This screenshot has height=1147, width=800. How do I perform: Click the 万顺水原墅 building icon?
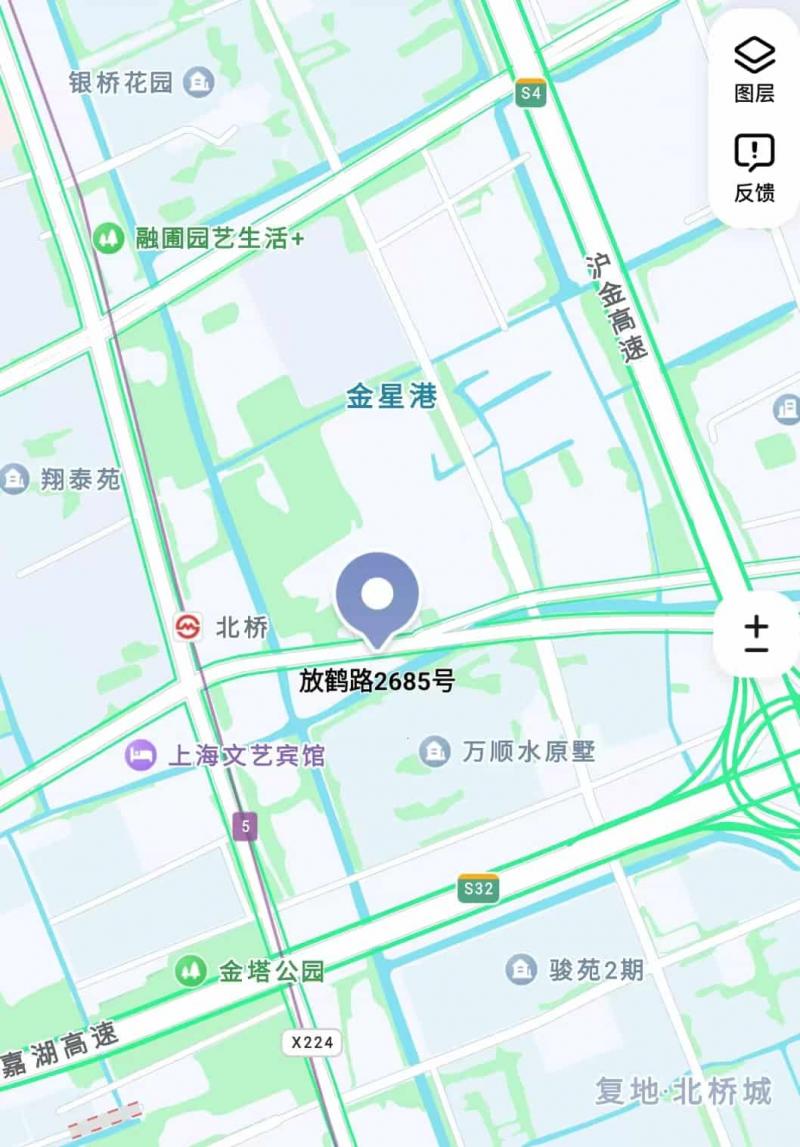click(x=434, y=753)
